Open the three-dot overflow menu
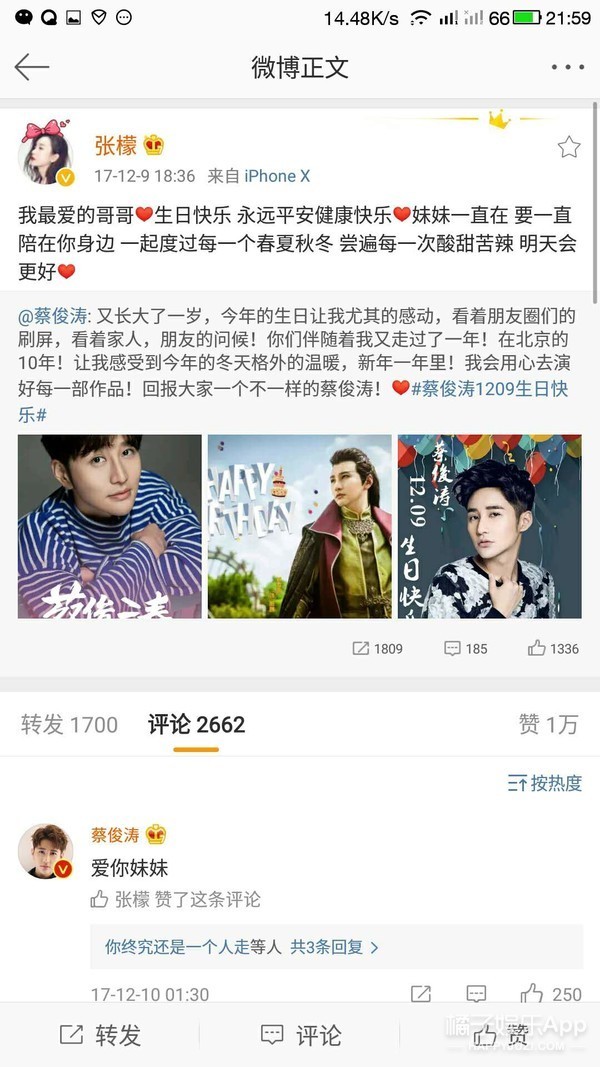Screen dimensions: 600x1067 (567, 67)
